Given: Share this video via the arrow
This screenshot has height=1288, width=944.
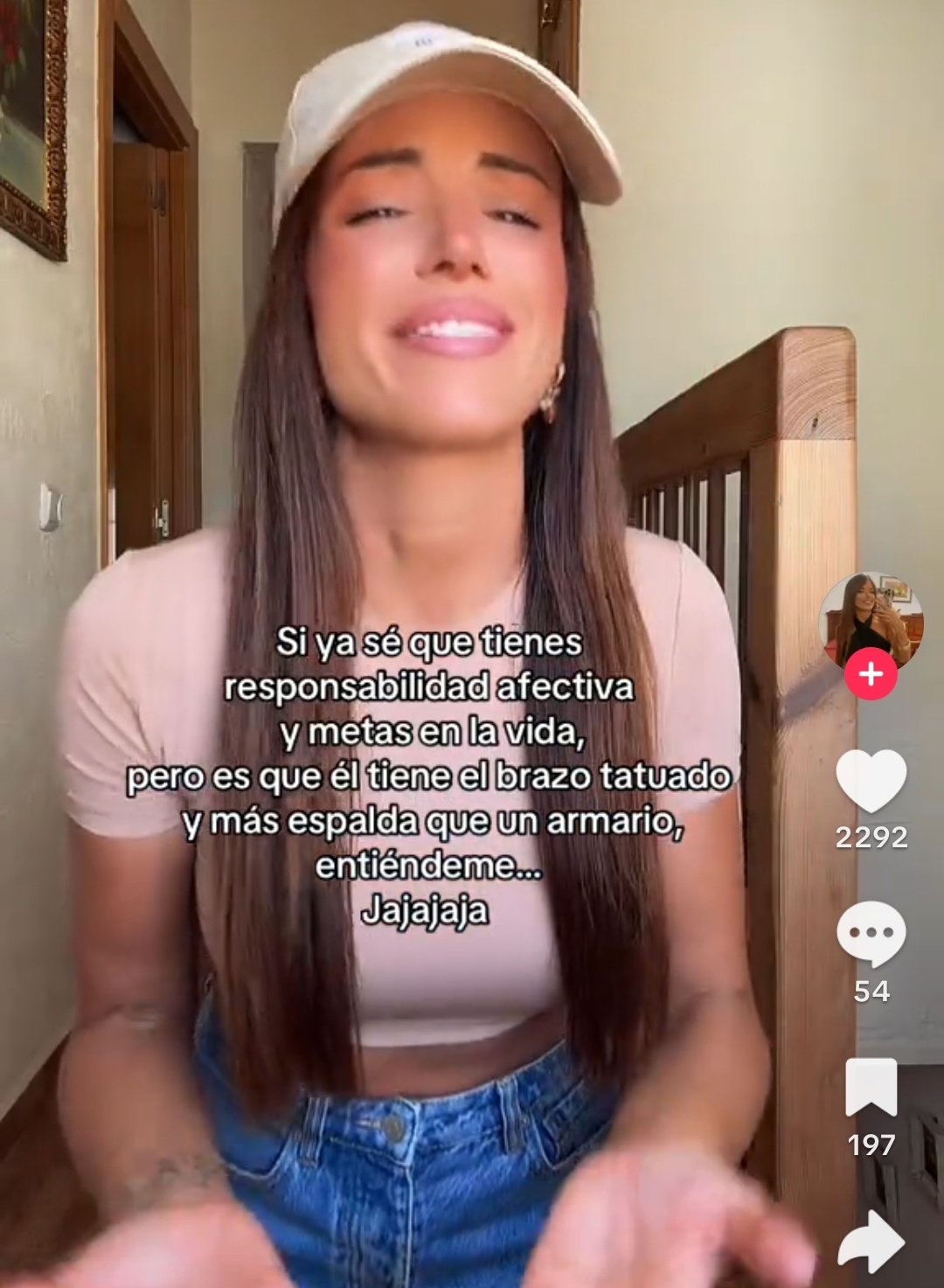Looking at the screenshot, I should click(871, 1240).
